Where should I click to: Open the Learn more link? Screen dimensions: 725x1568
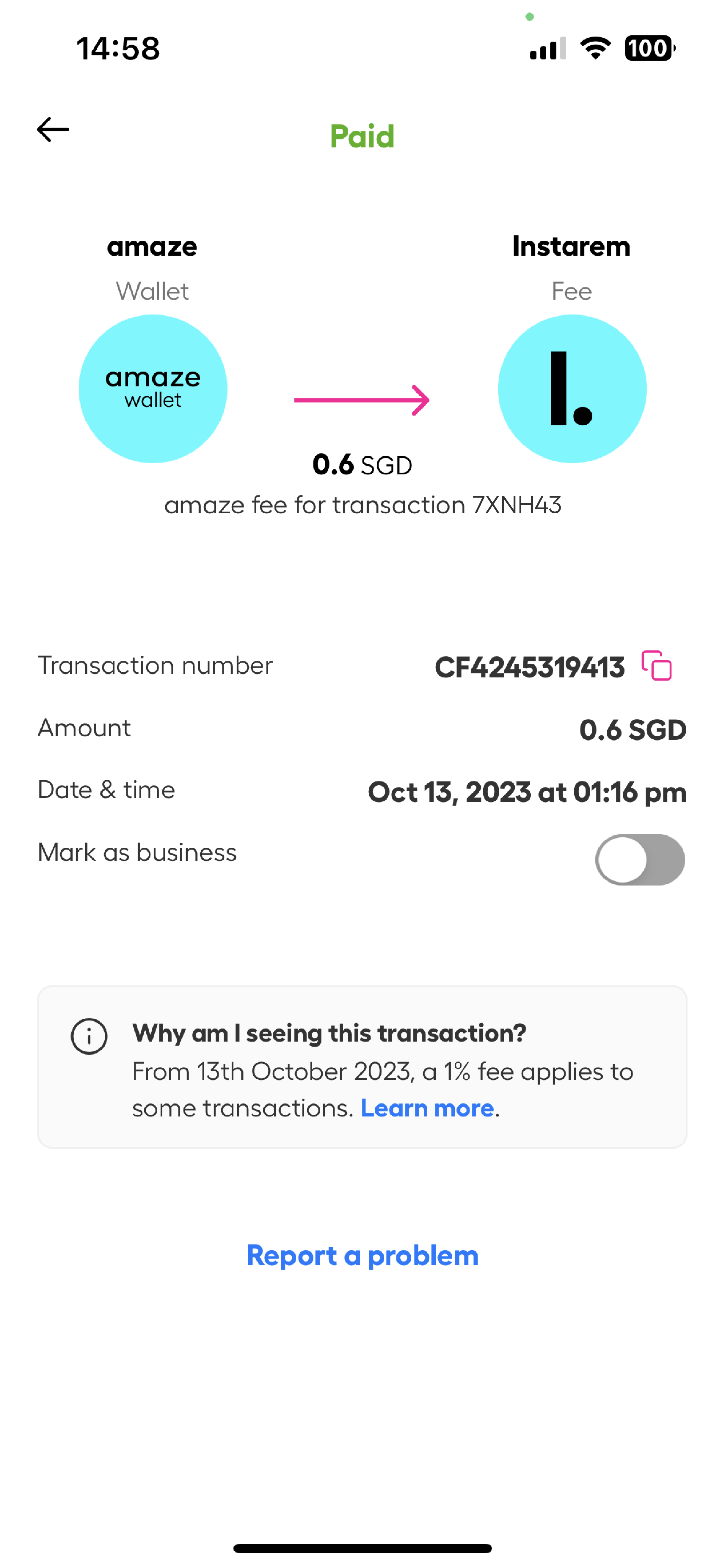point(427,1108)
